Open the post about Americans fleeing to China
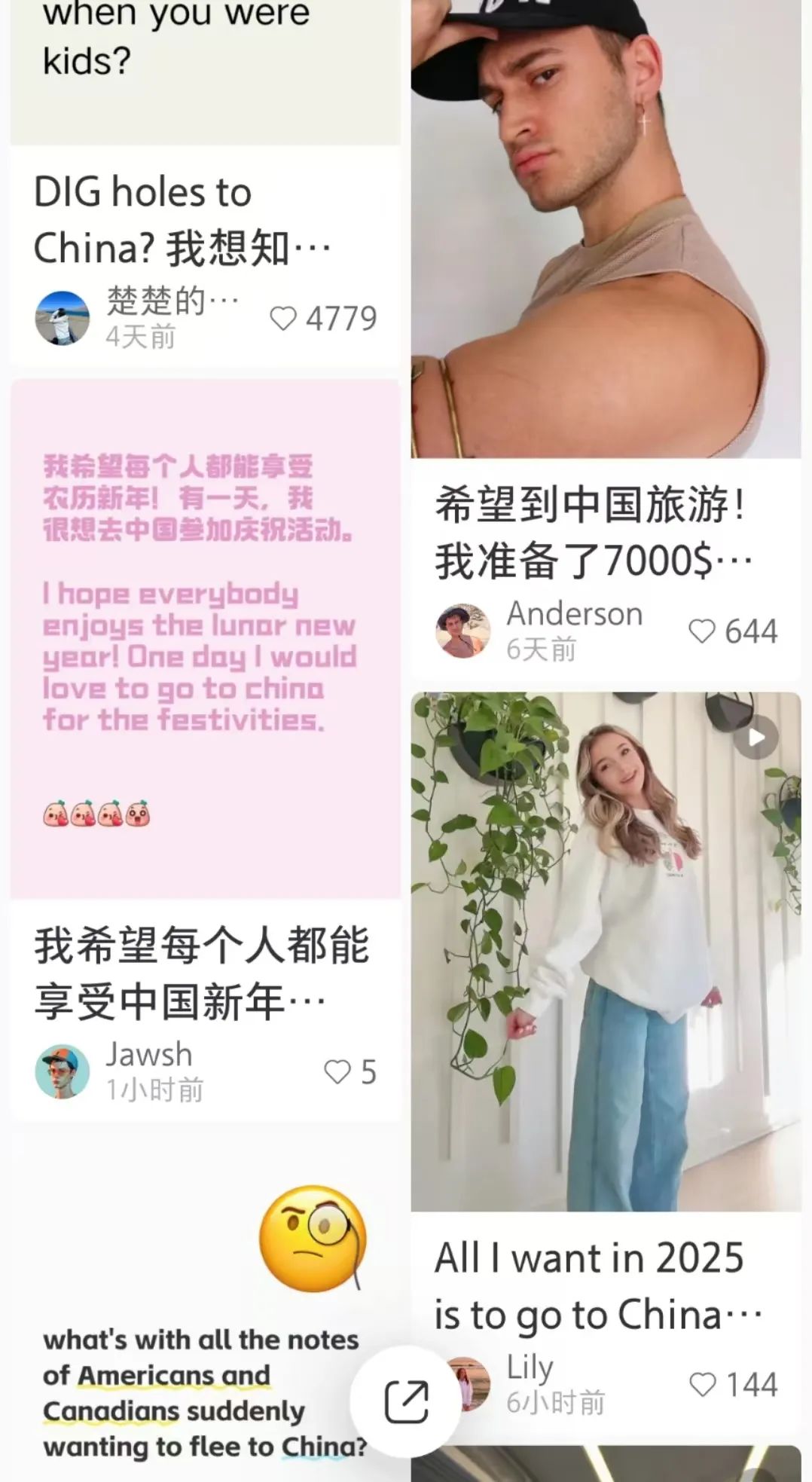Screen dimensions: 812x1482 [205, 1392]
